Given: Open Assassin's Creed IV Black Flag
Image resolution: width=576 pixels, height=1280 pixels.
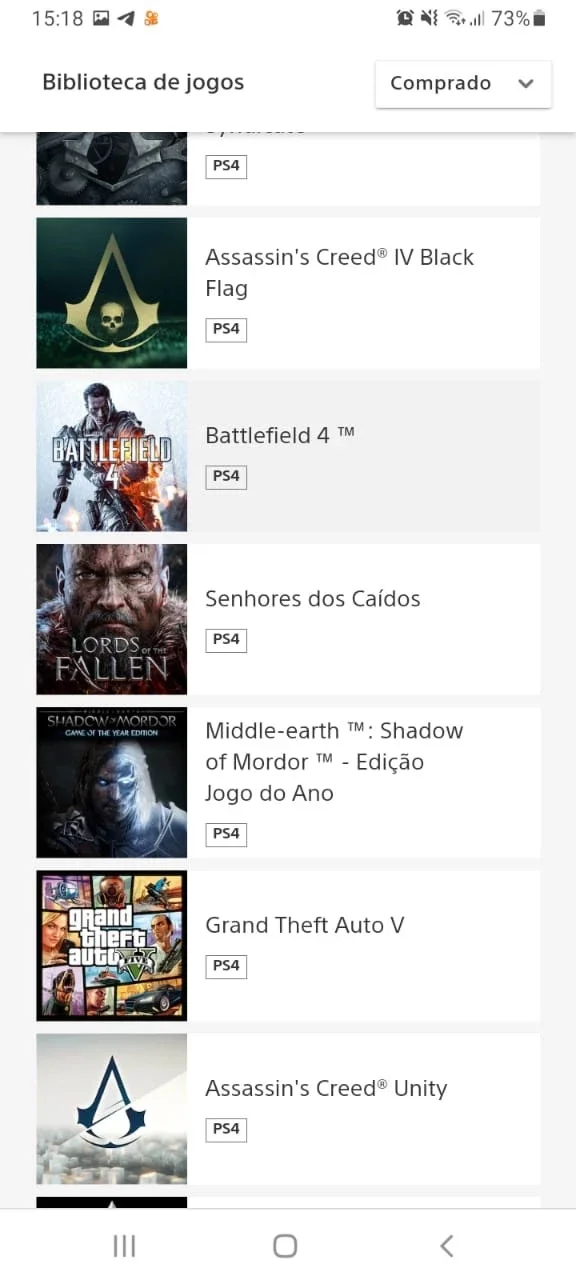Looking at the screenshot, I should click(288, 293).
